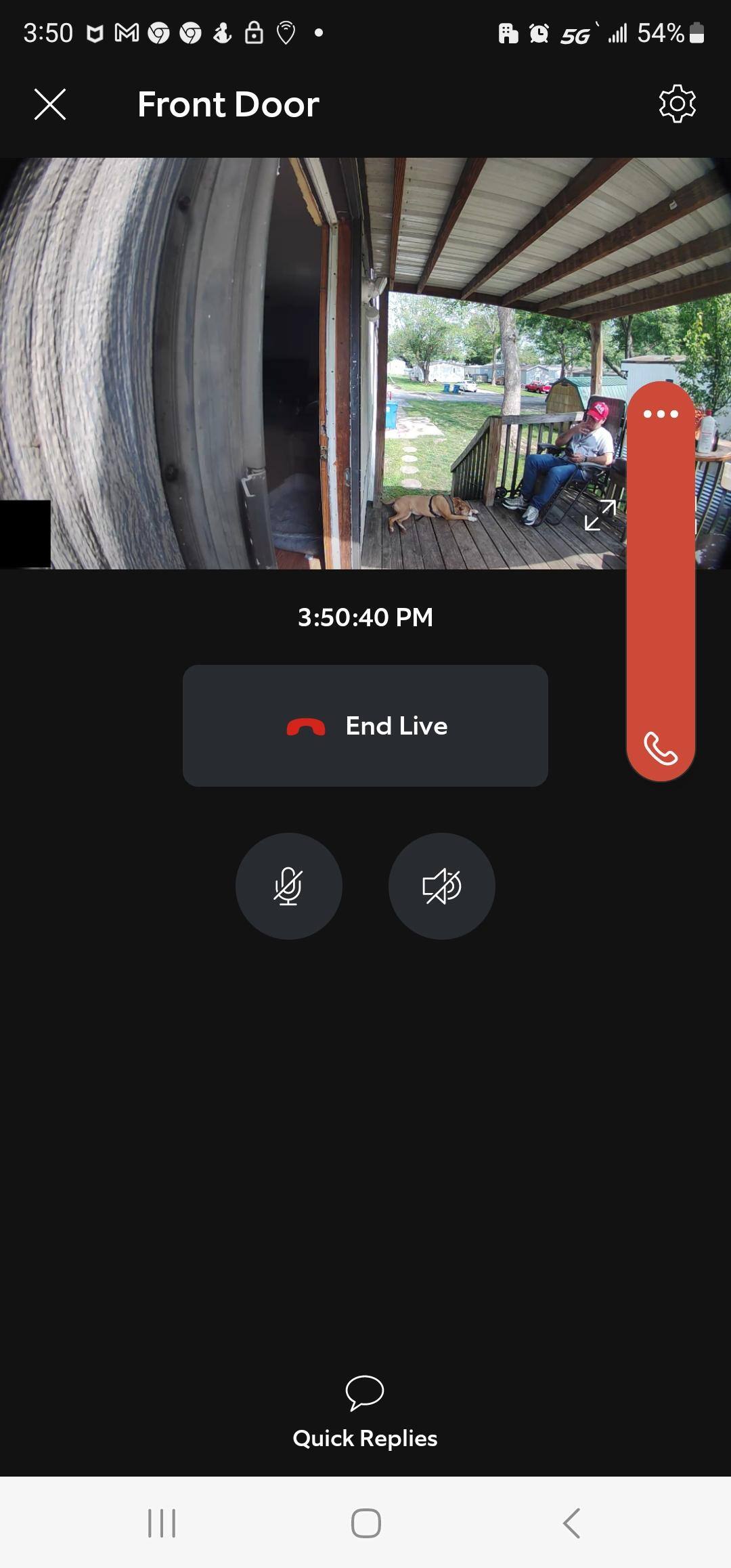Turn on the speaker sound
The width and height of the screenshot is (731, 1568).
(x=442, y=886)
